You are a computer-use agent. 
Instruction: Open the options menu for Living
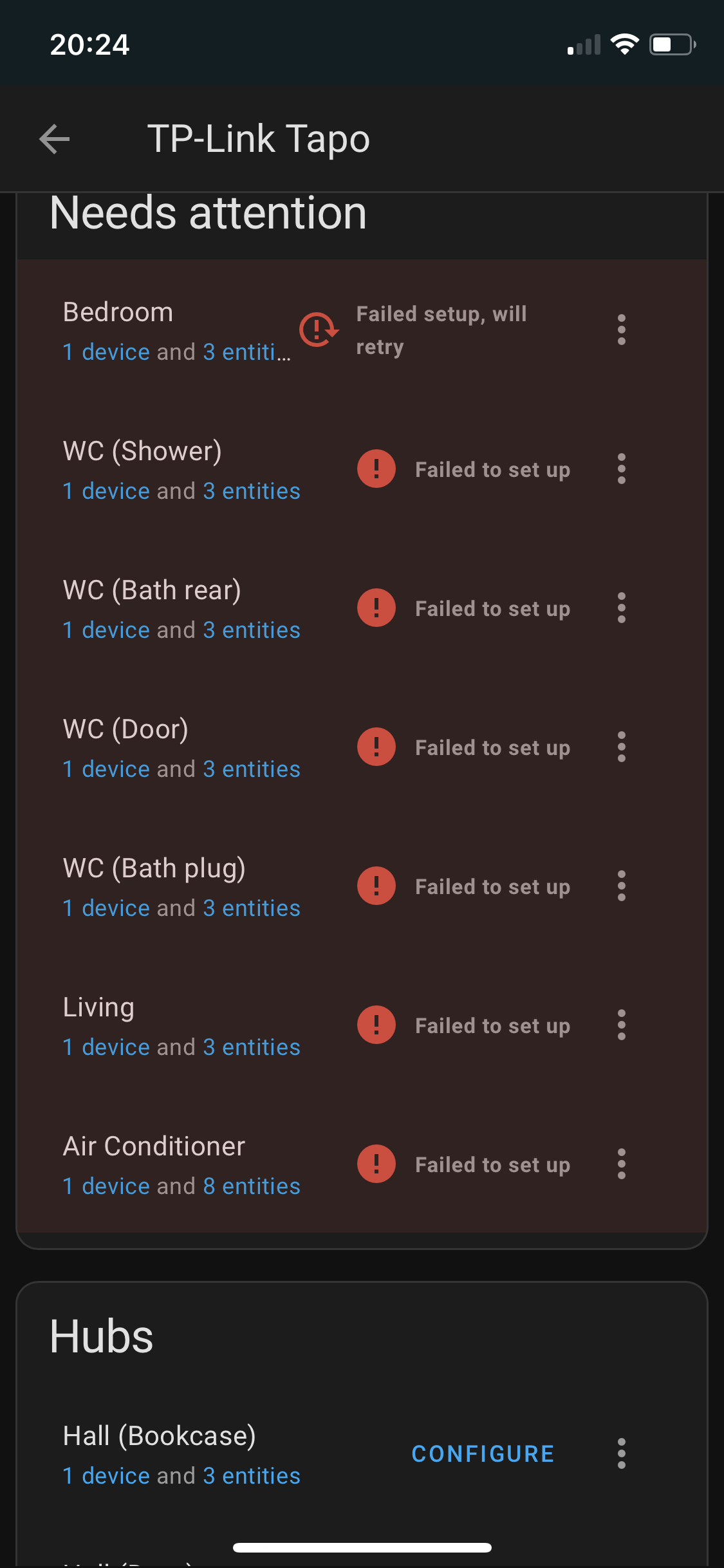tap(621, 1025)
